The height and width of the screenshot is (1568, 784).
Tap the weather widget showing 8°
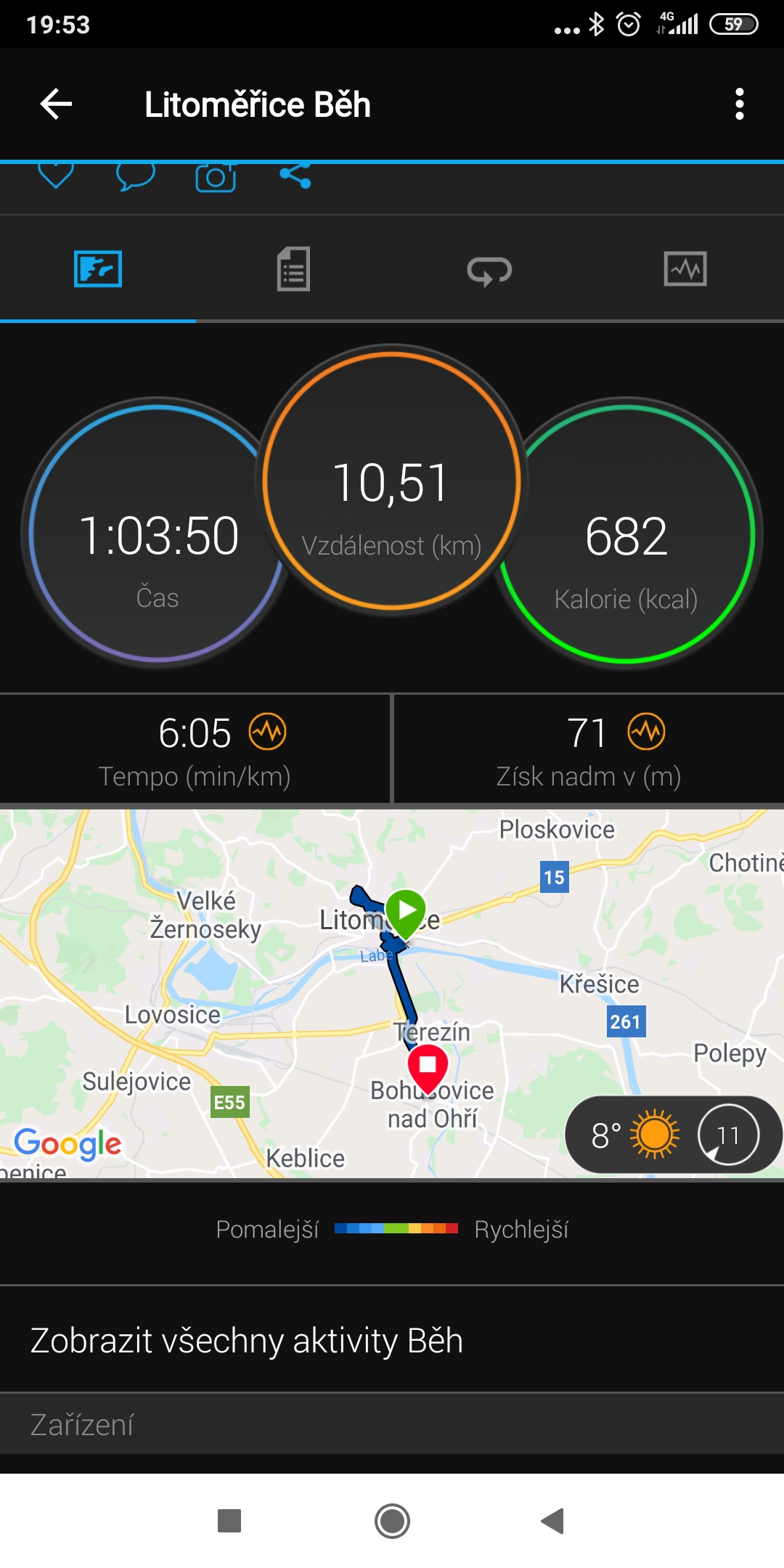point(673,1135)
